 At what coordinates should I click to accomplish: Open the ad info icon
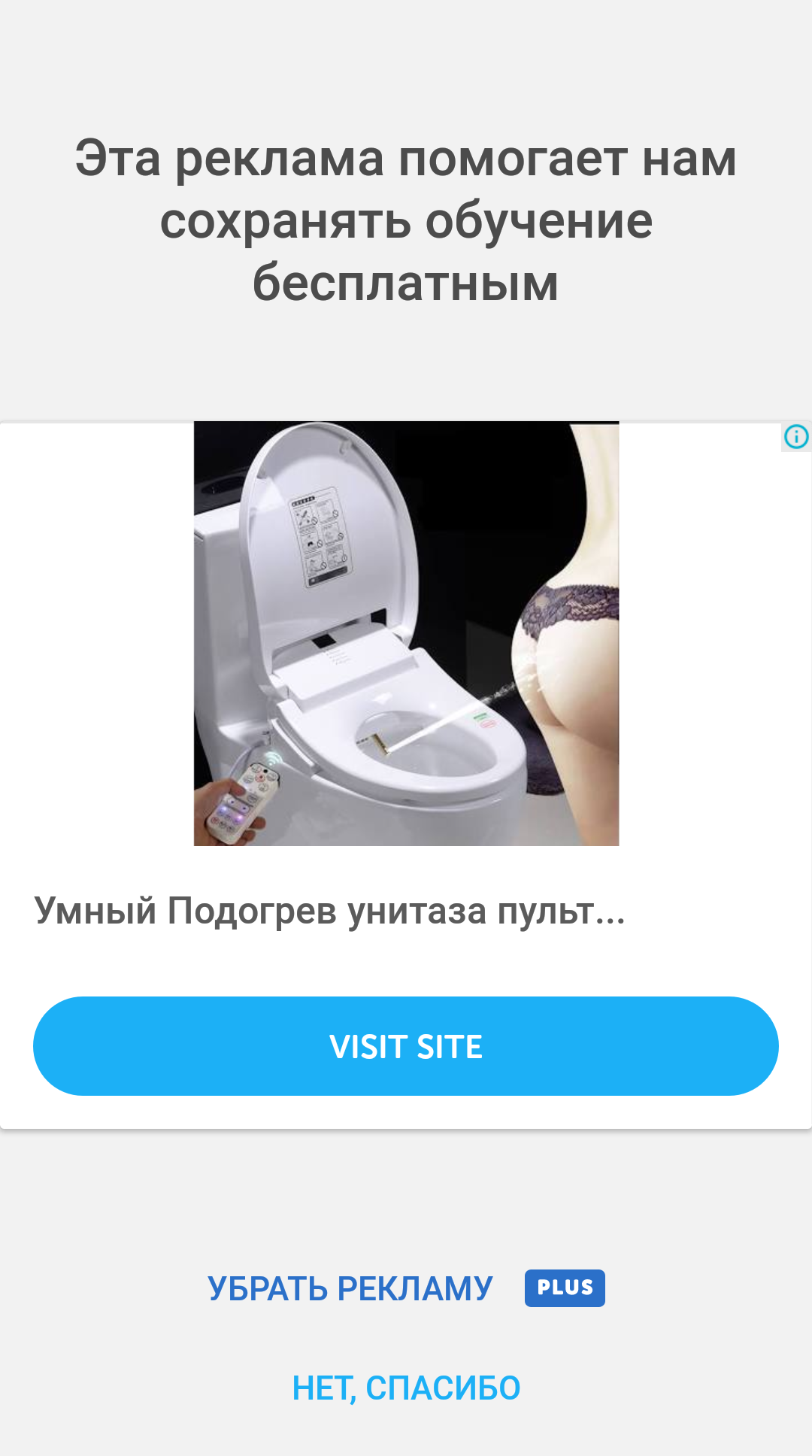[x=796, y=437]
